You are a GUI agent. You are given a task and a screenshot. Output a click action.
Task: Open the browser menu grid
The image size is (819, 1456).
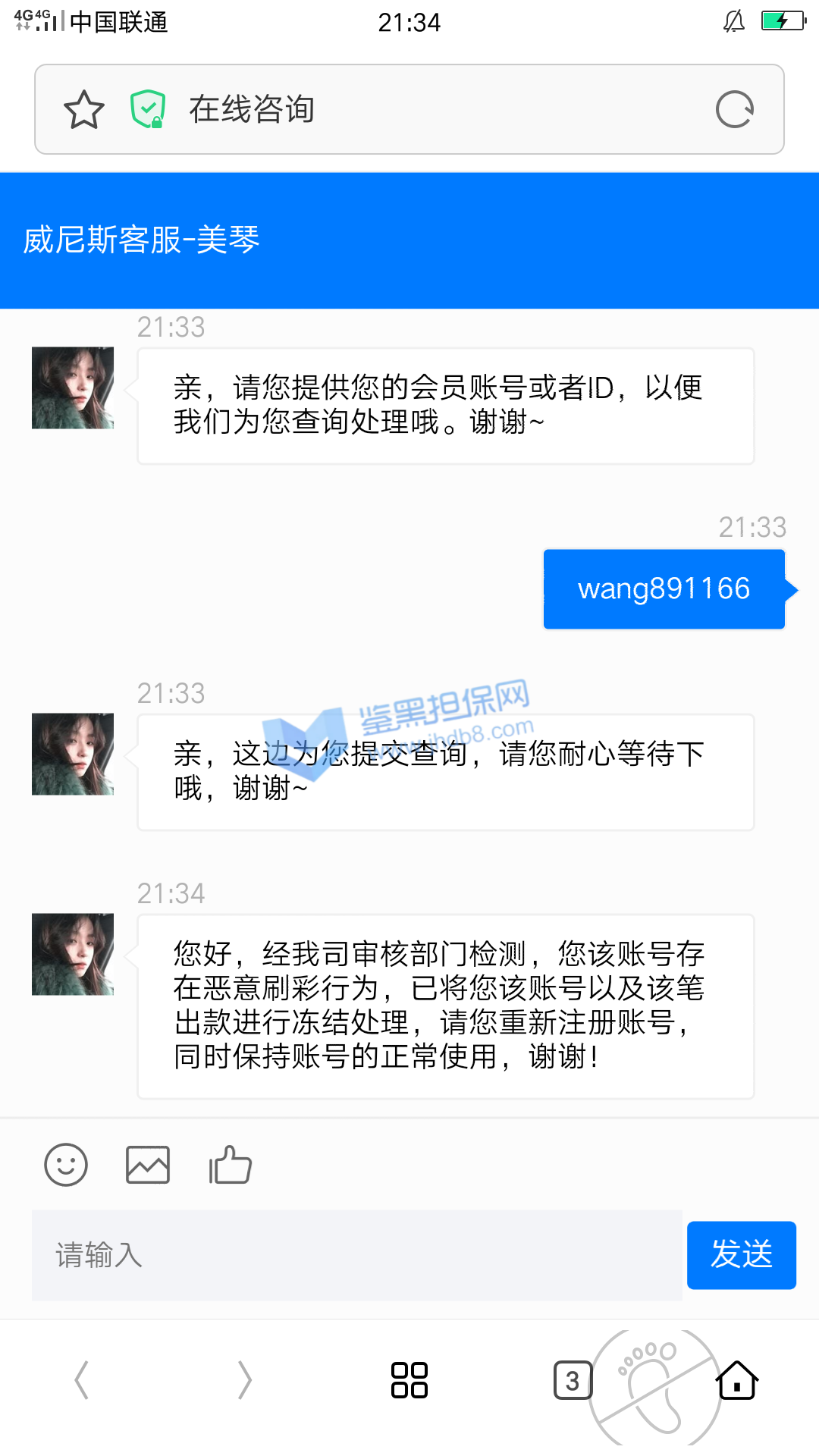pos(409,1380)
